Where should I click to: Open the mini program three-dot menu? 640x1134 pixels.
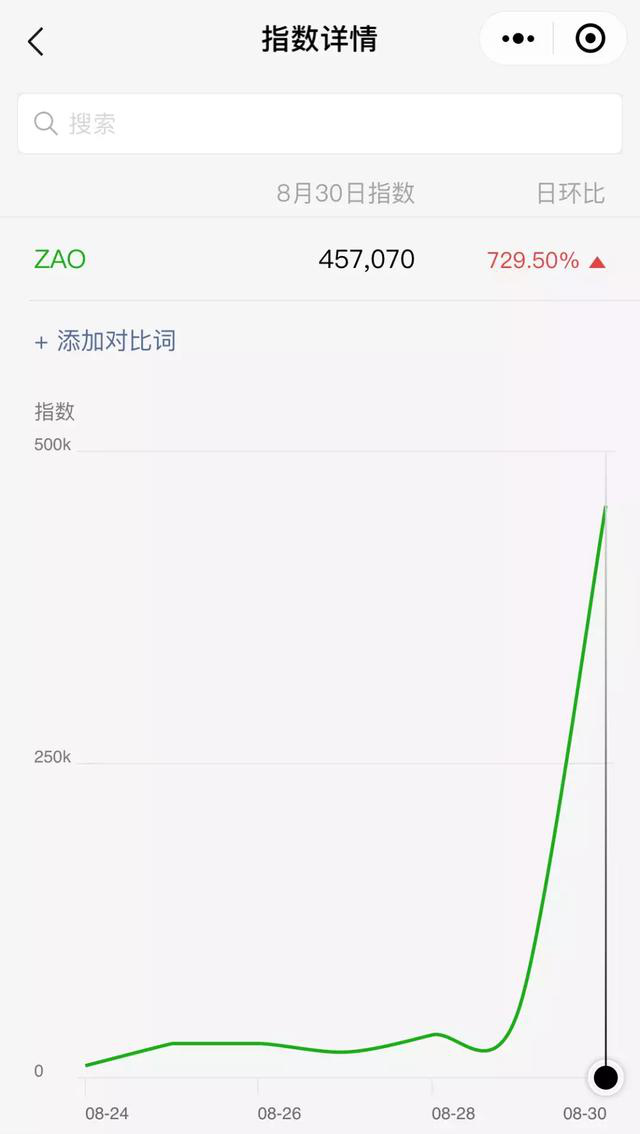coord(518,39)
